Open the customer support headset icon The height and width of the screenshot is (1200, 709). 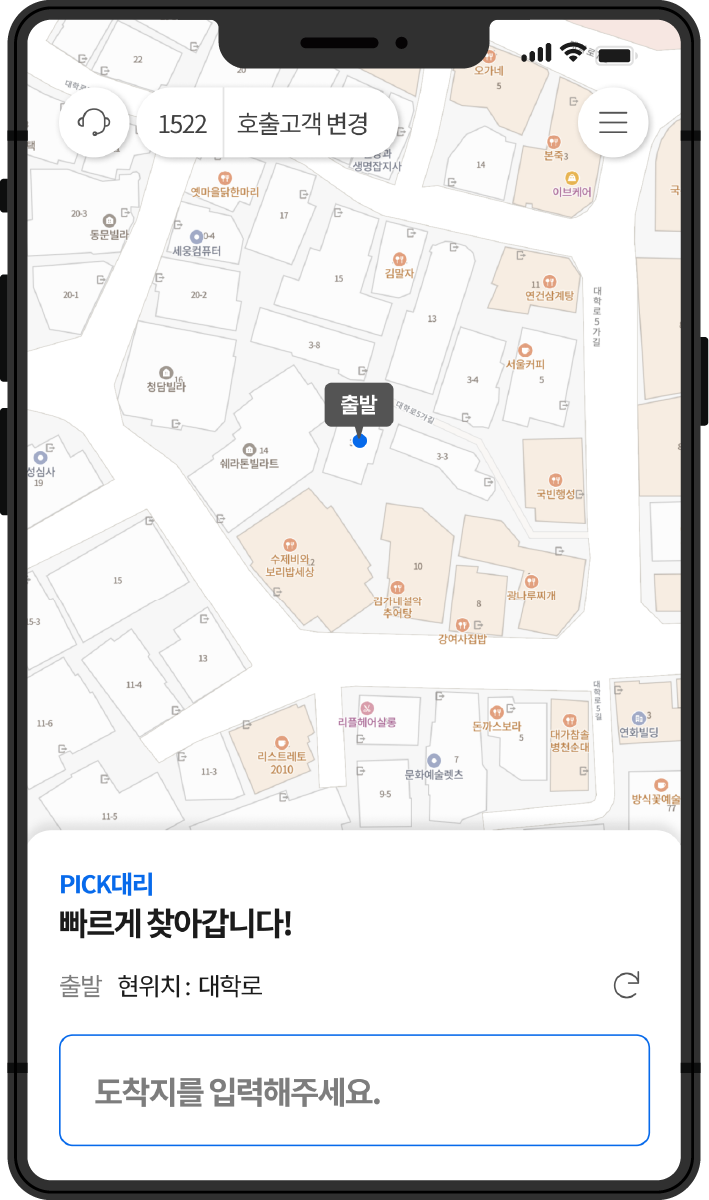[93, 123]
